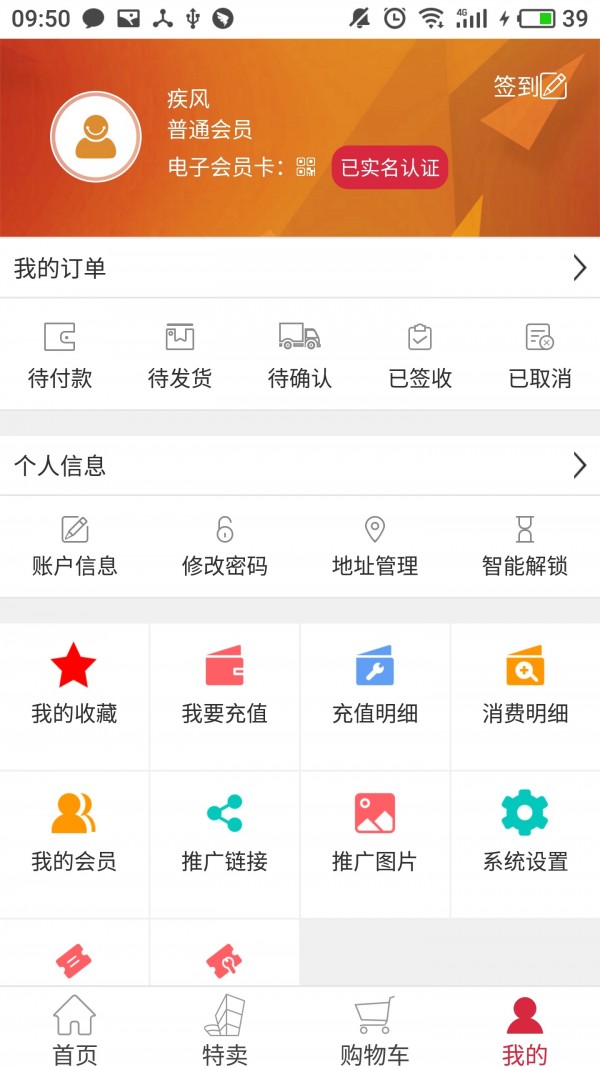Switch to the 首页 tab
This screenshot has height=1067, width=600.
pyautogui.click(x=75, y=1030)
